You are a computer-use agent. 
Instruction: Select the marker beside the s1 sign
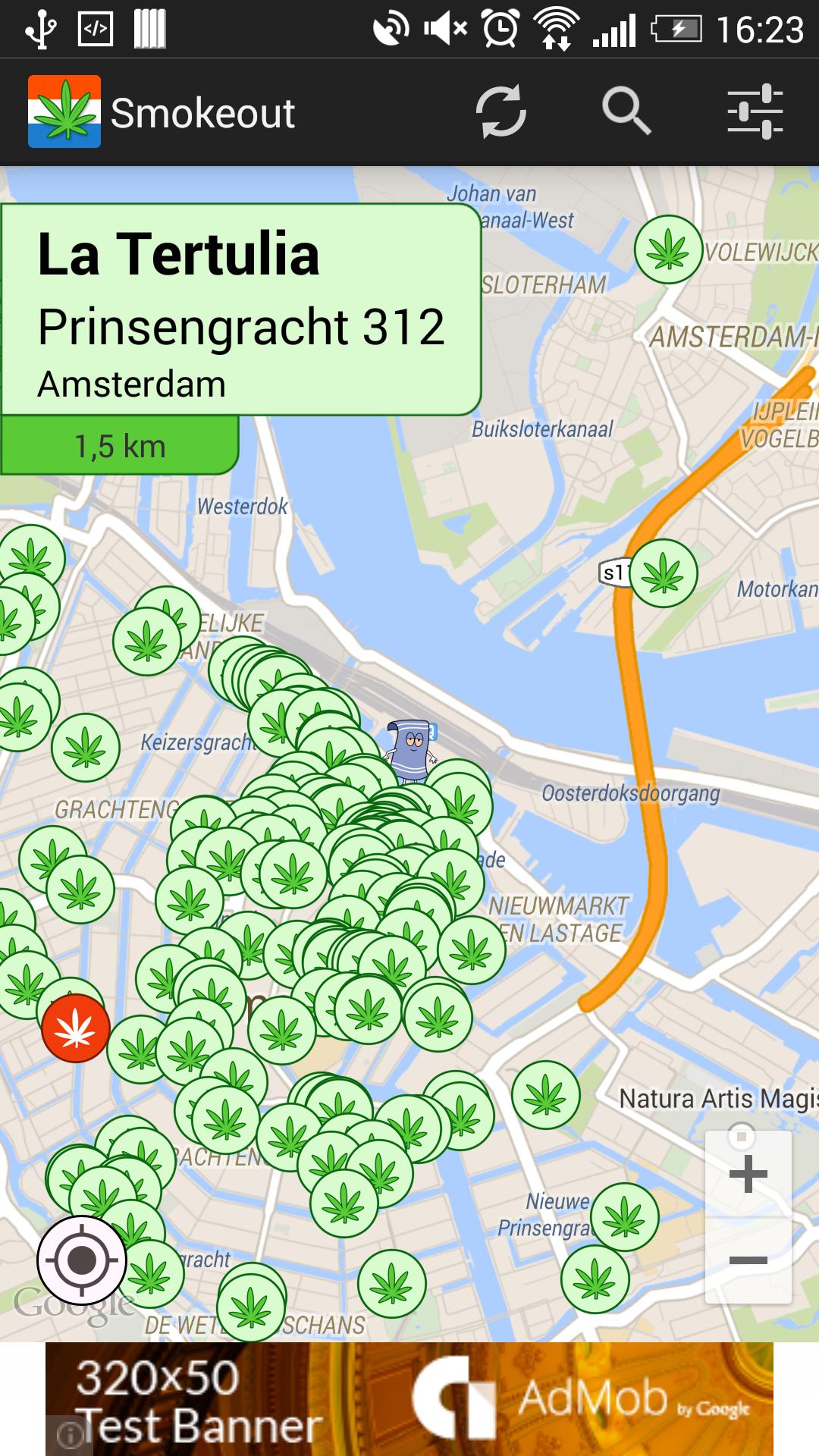(x=664, y=573)
